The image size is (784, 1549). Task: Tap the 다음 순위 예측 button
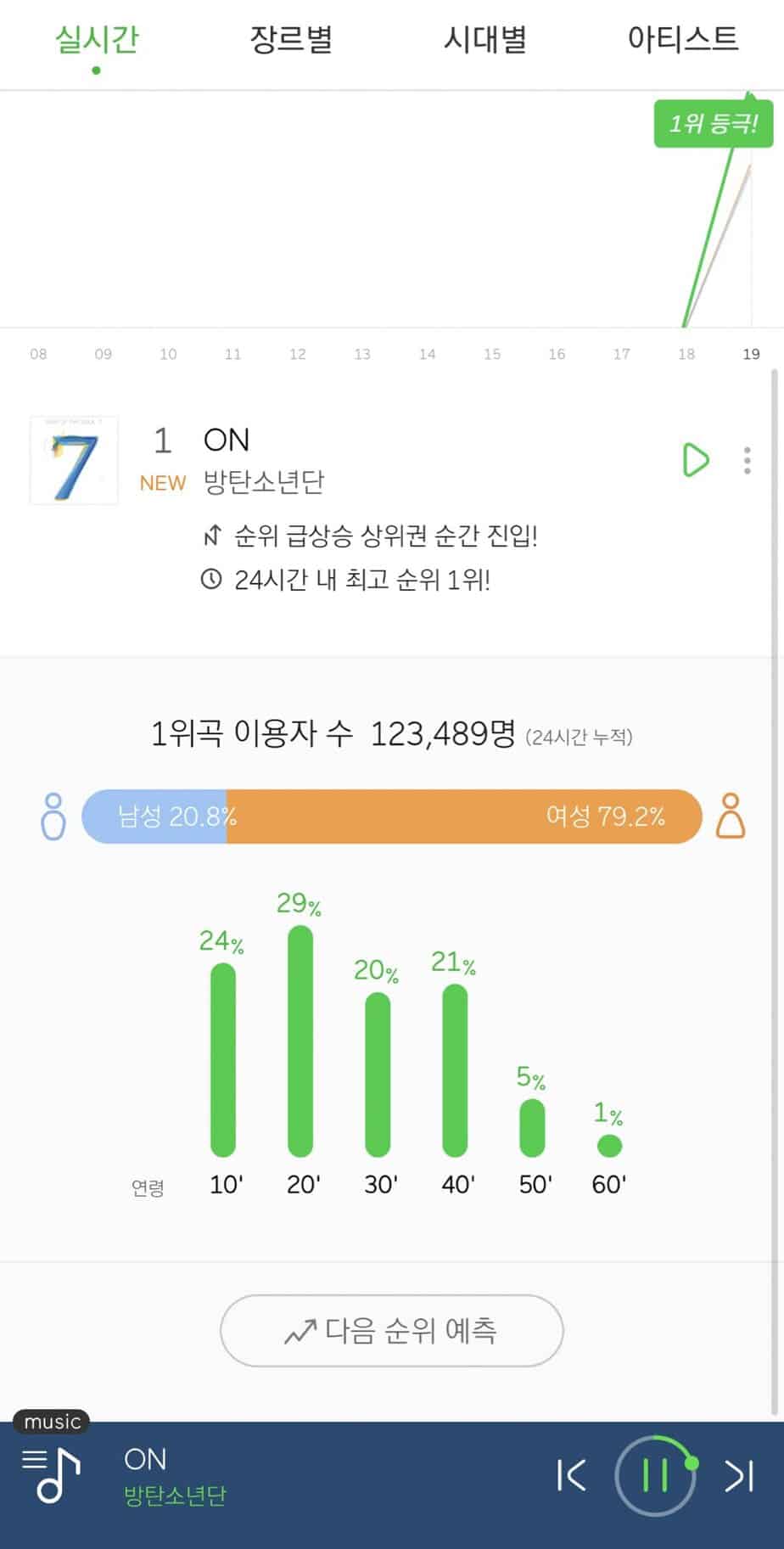tap(391, 1330)
